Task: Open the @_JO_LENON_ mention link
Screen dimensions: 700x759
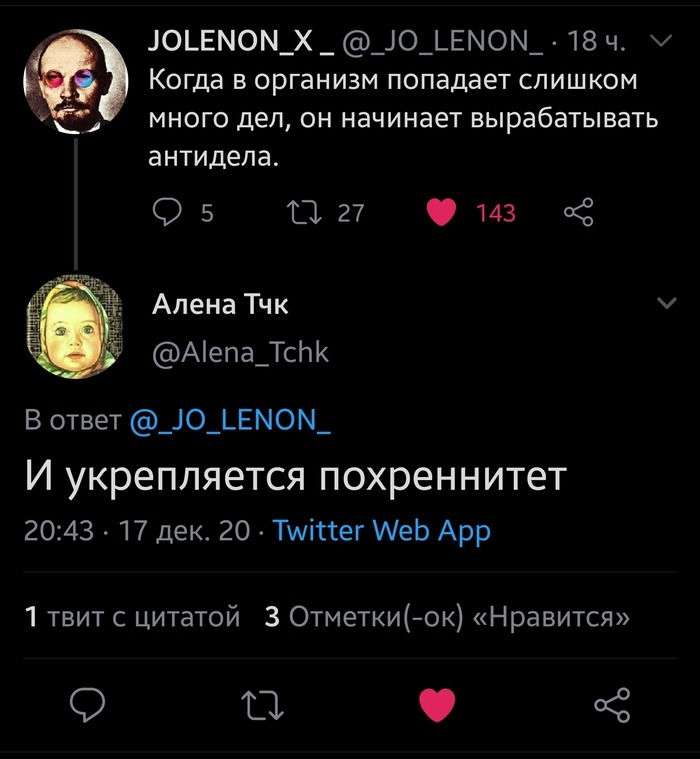Action: pos(231,421)
